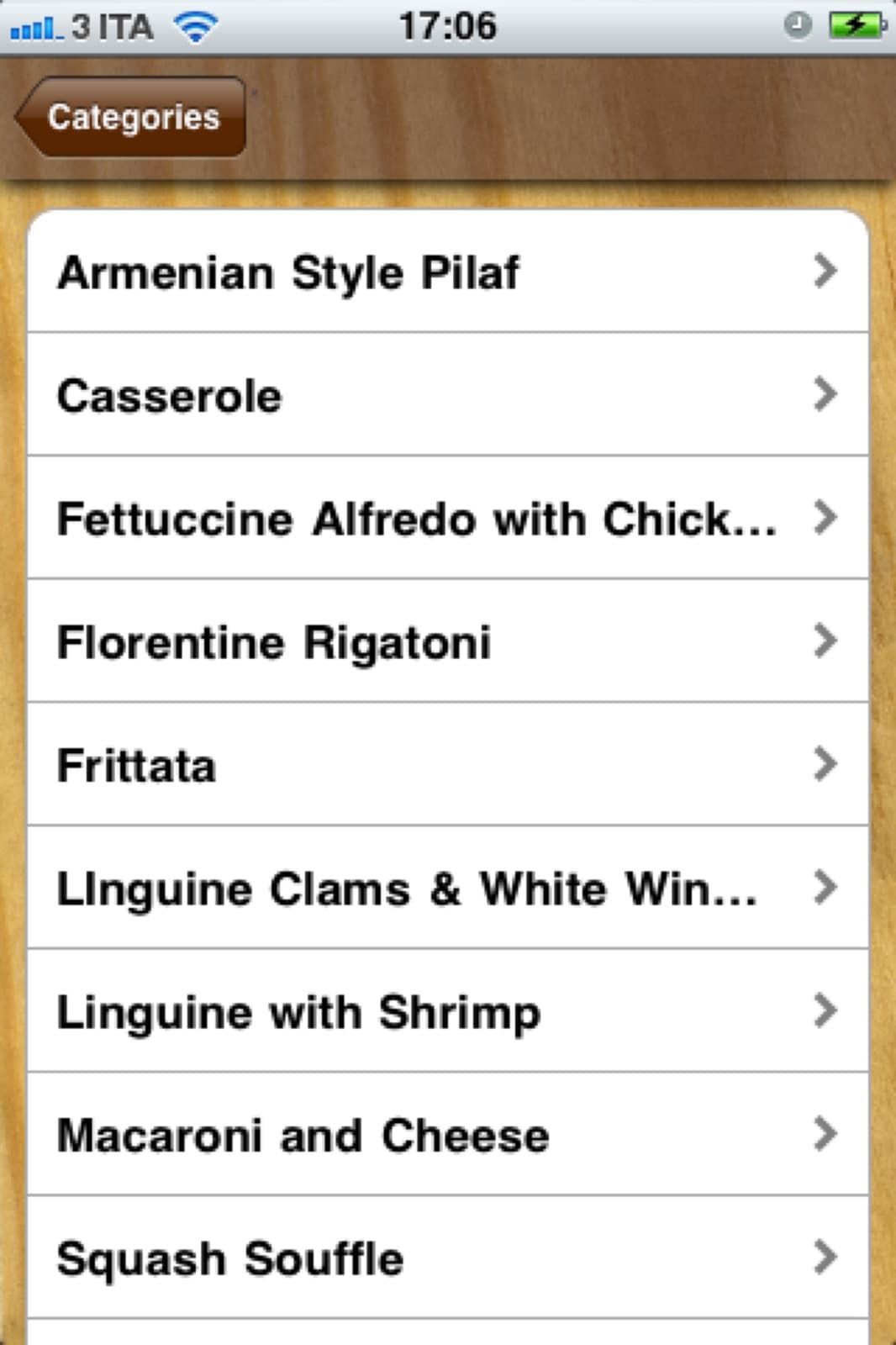Open the Macaroni and Cheese recipe

tap(447, 1135)
